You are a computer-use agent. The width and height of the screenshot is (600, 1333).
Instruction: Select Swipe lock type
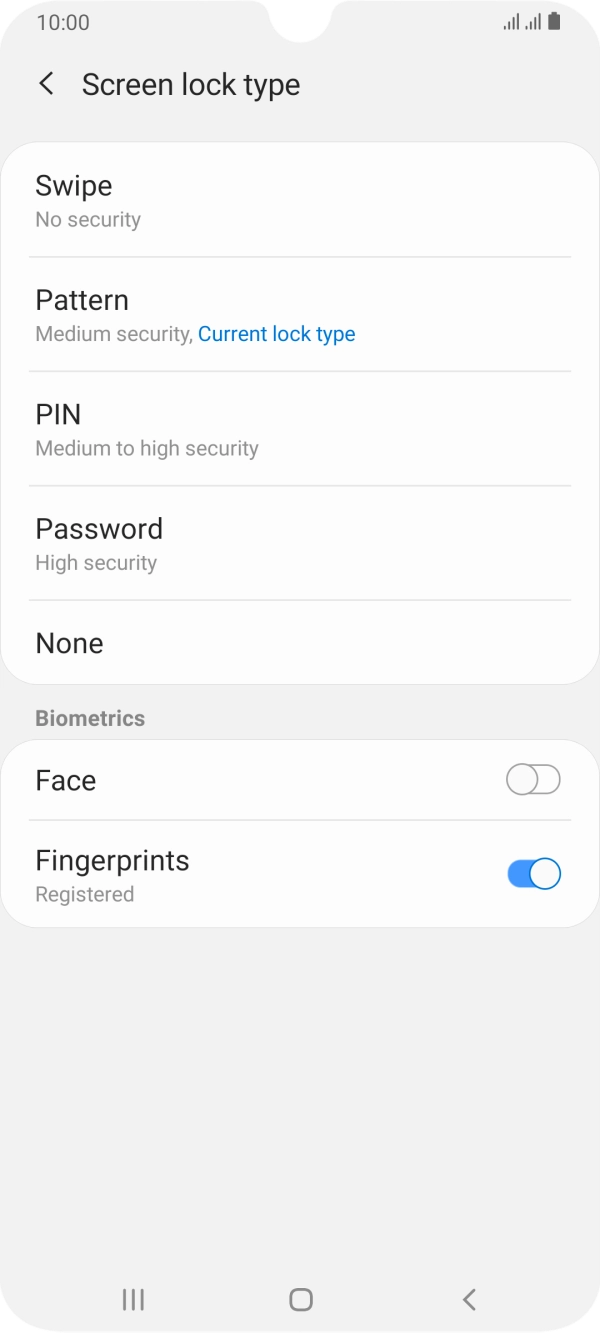tap(300, 201)
